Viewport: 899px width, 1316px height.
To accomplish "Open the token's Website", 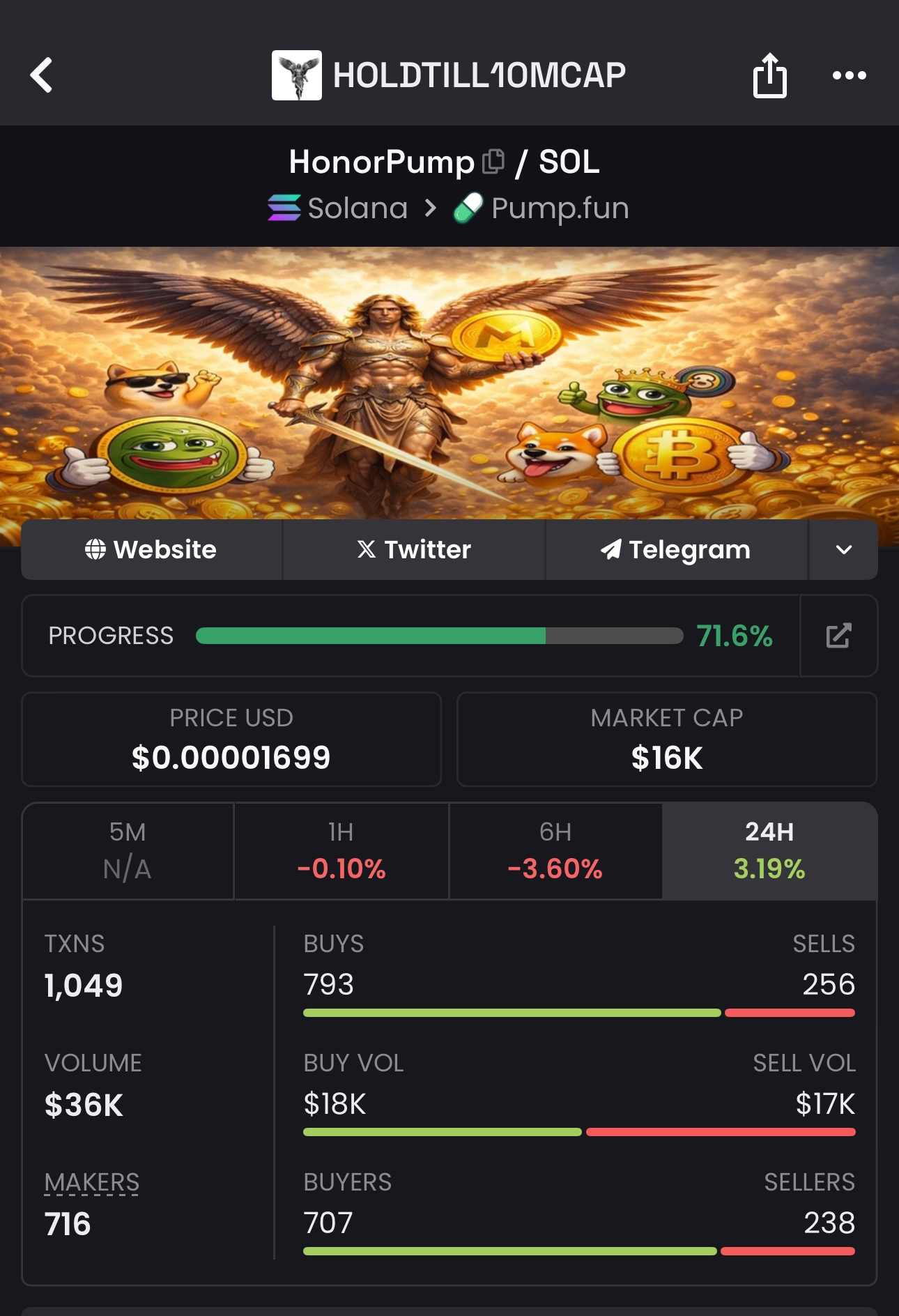I will point(151,550).
